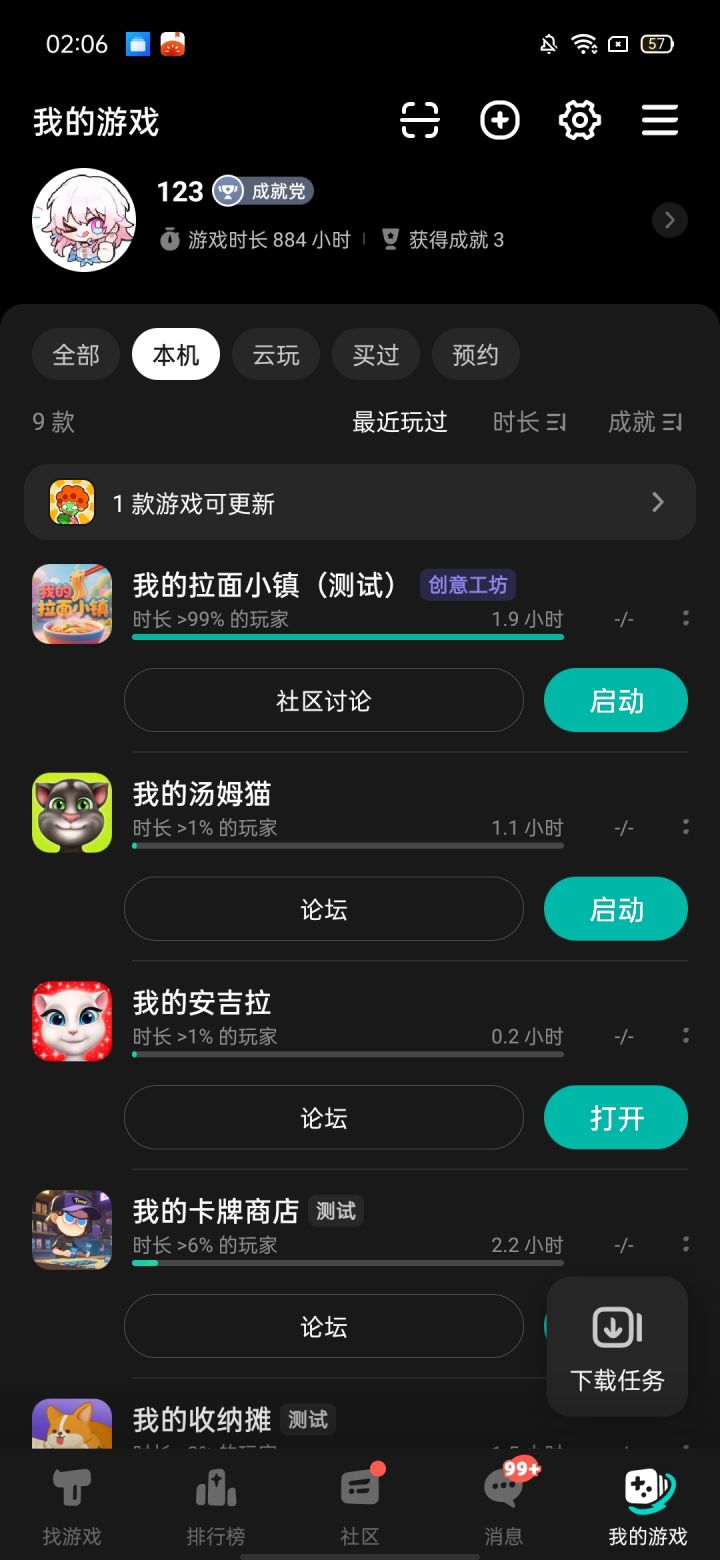This screenshot has width=720, height=1560.
Task: Open the 排行榜 rankings icon
Action: point(215,1497)
